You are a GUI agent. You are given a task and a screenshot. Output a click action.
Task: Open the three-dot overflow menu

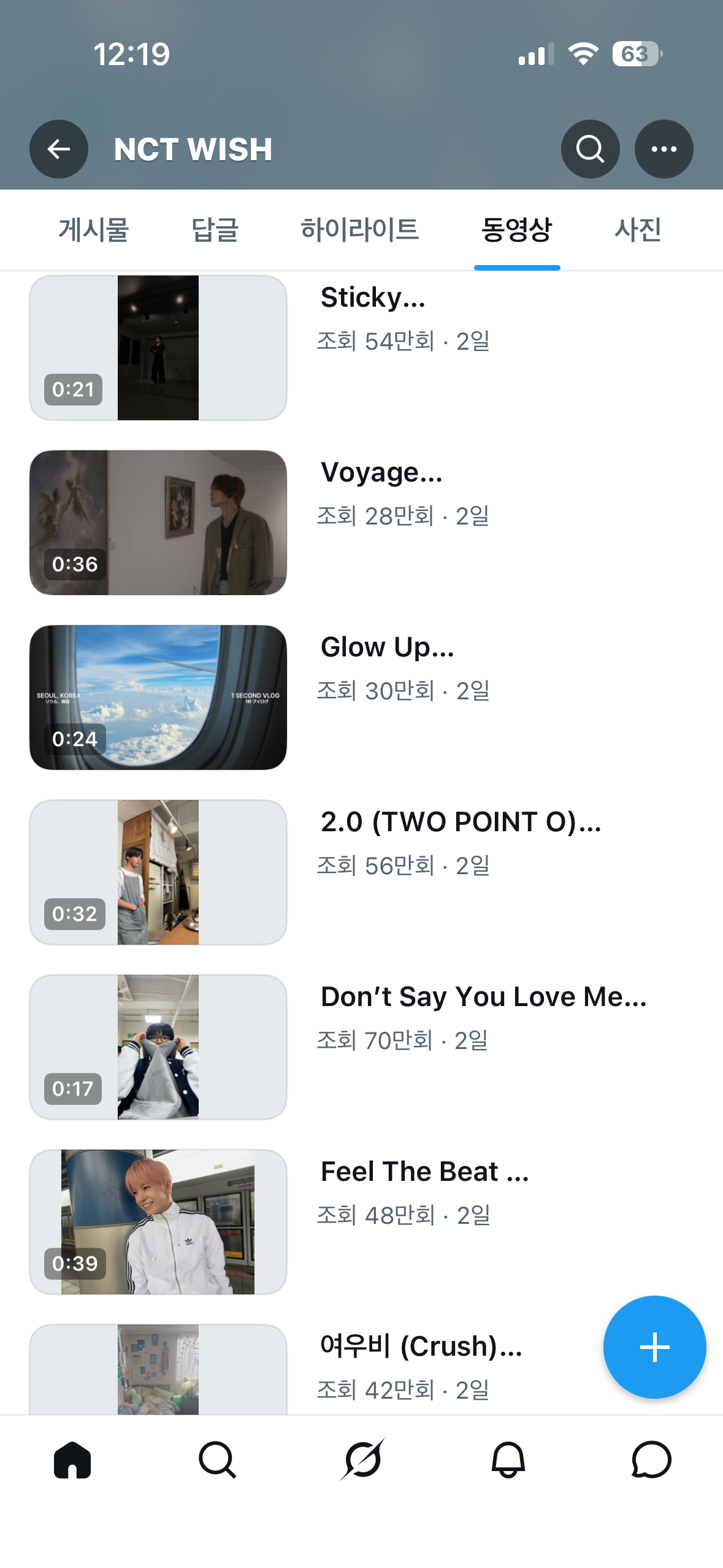click(664, 149)
